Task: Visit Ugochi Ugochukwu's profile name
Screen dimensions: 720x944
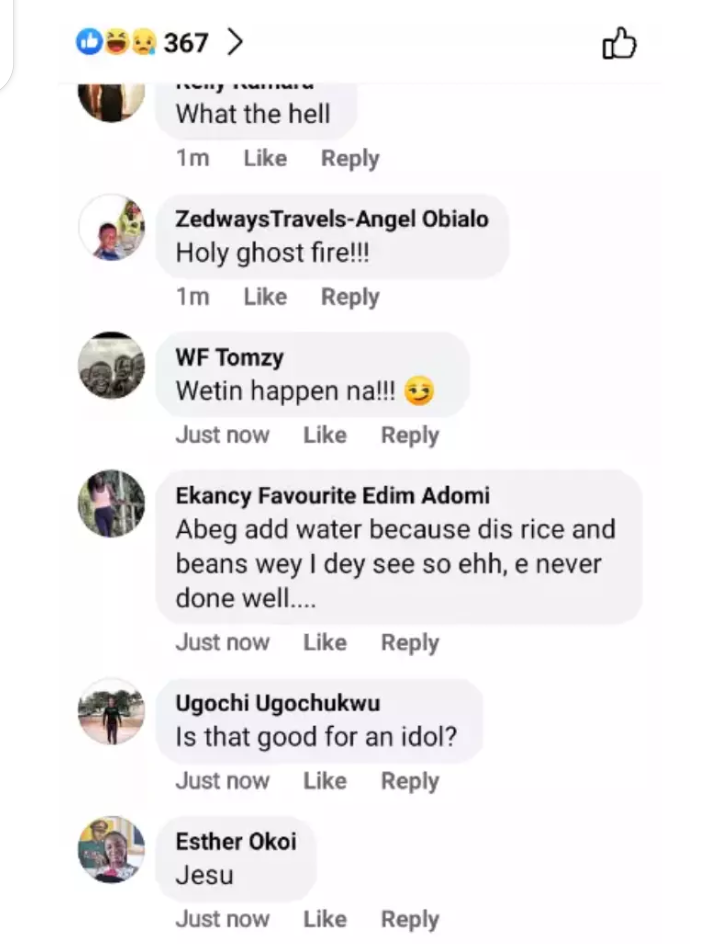Action: click(277, 703)
